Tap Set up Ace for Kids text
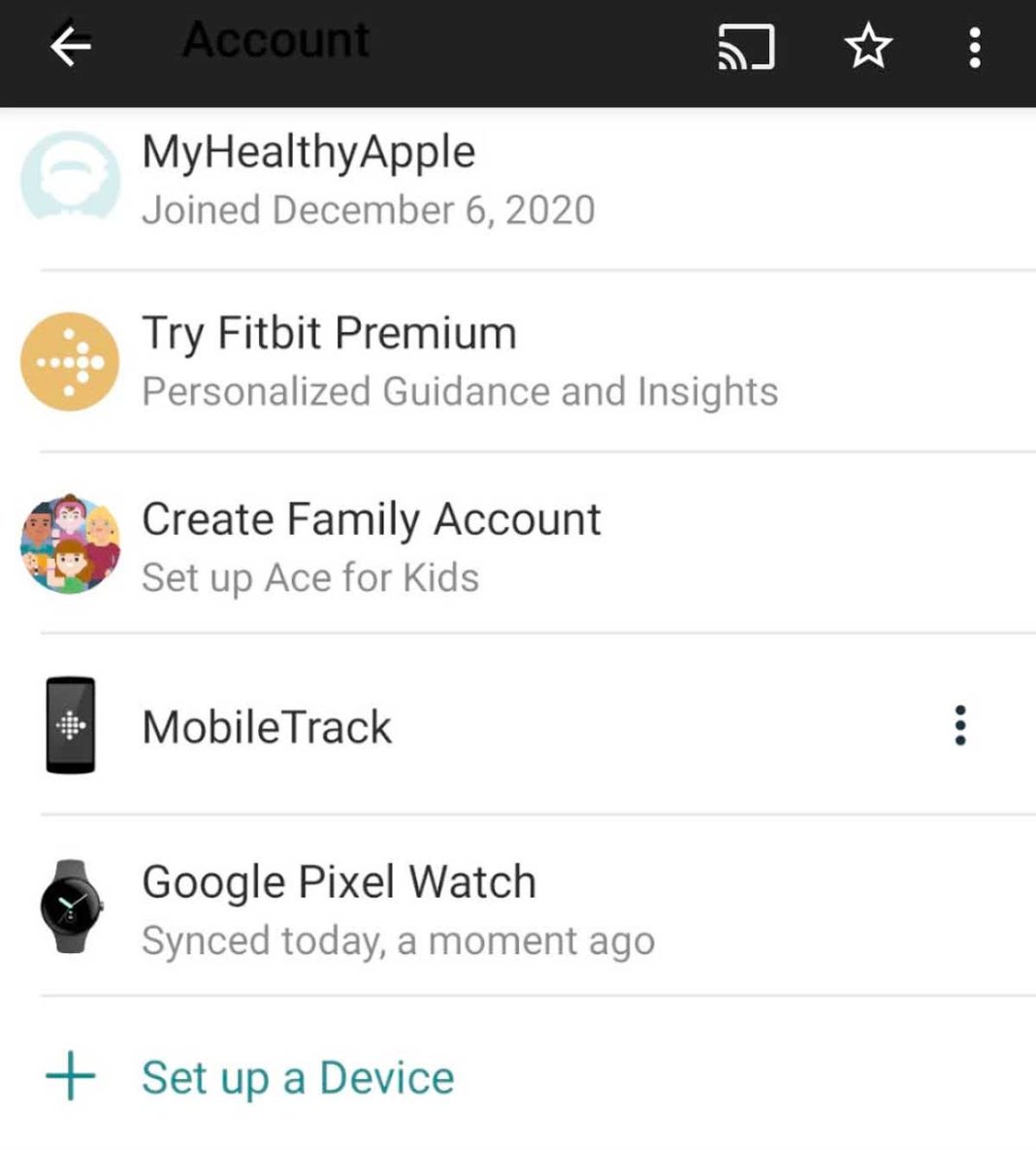1036x1150 pixels. tap(310, 576)
